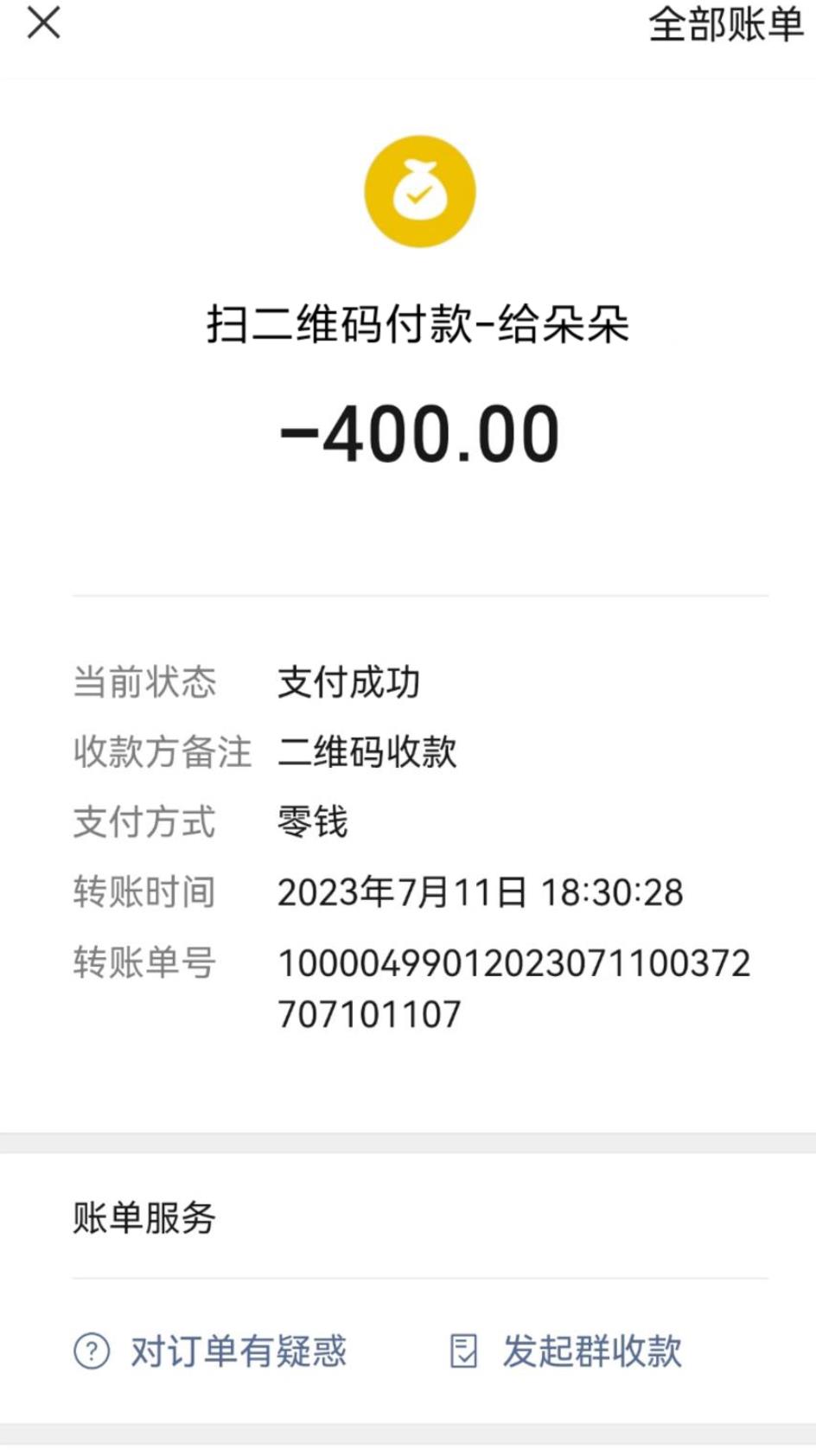
Task: Click the transfer time 2023年7月11日 18:30:28
Action: [x=479, y=892]
